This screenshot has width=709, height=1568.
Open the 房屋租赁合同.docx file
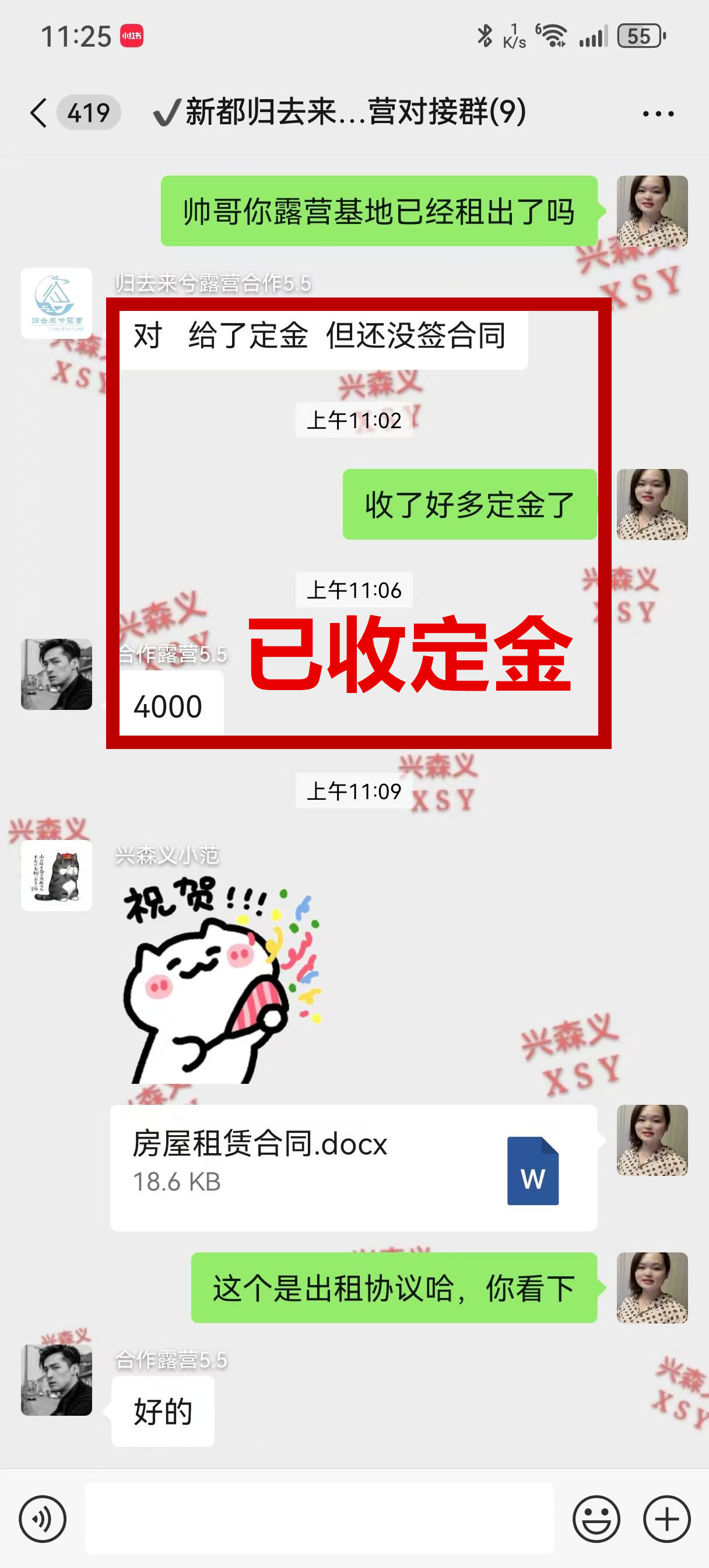click(x=353, y=1167)
